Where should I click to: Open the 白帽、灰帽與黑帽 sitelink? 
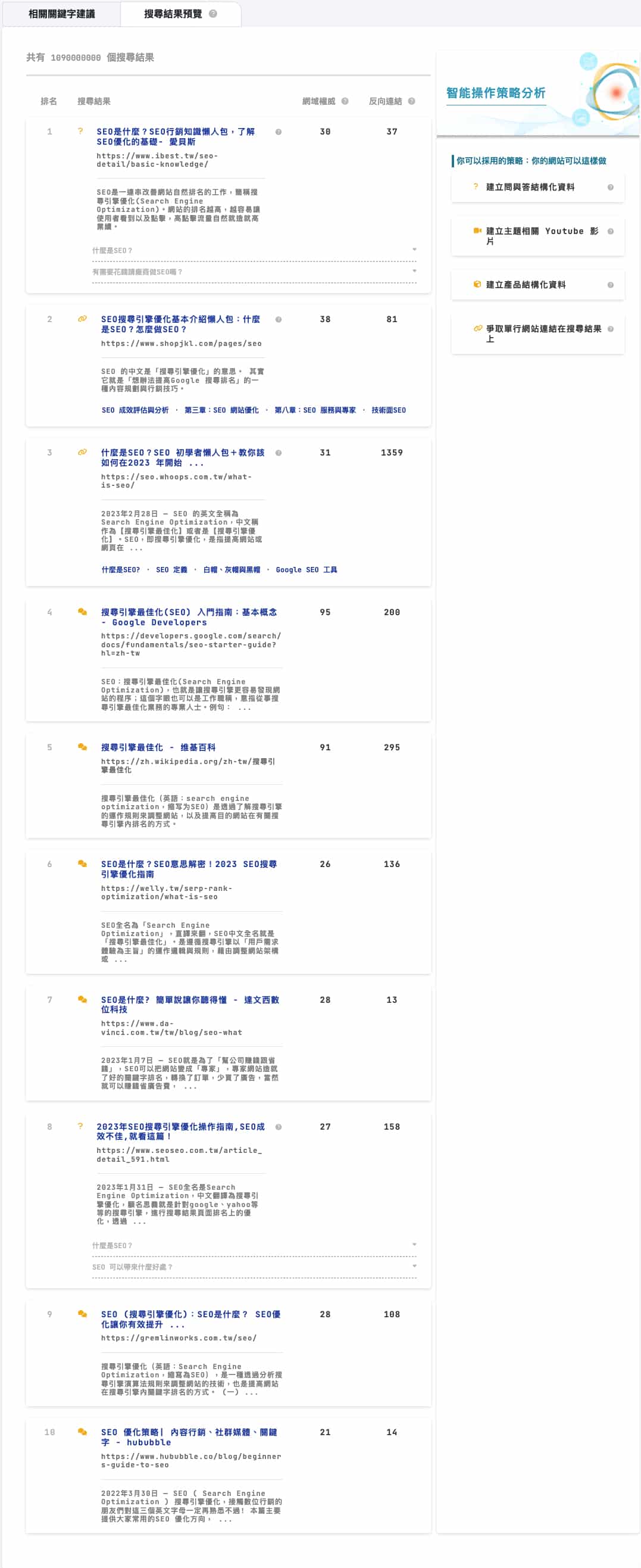point(232,570)
